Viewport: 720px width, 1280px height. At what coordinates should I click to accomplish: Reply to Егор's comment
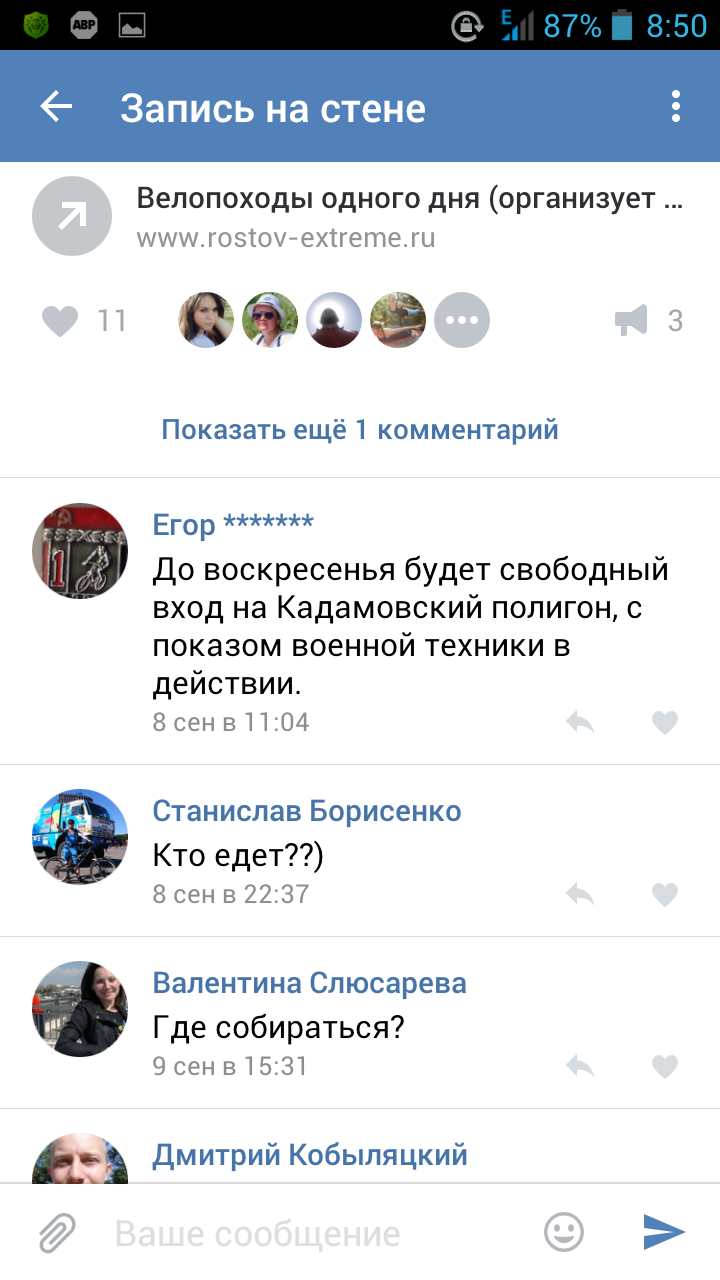580,722
